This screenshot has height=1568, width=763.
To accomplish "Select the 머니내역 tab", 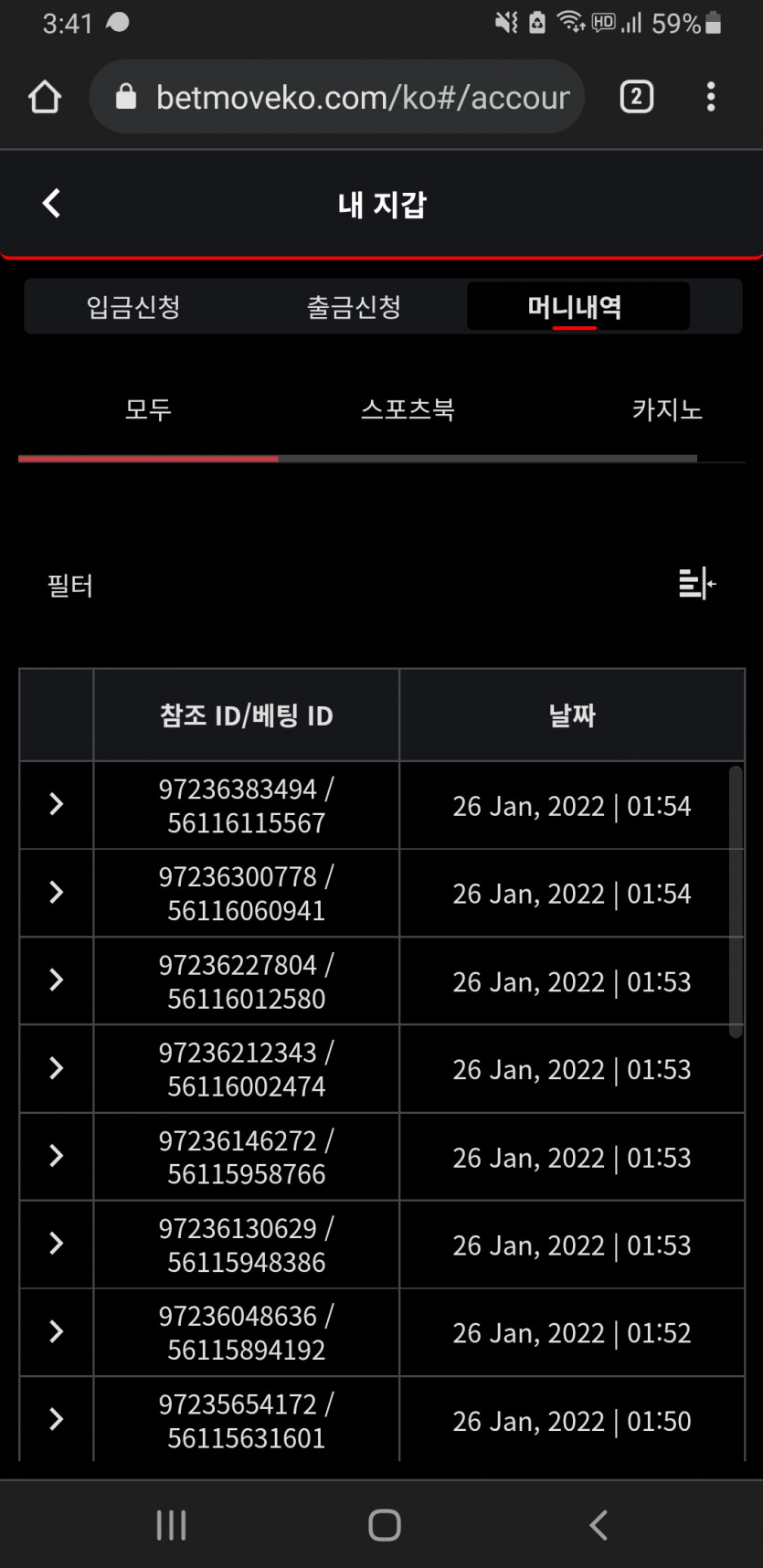I will (578, 307).
